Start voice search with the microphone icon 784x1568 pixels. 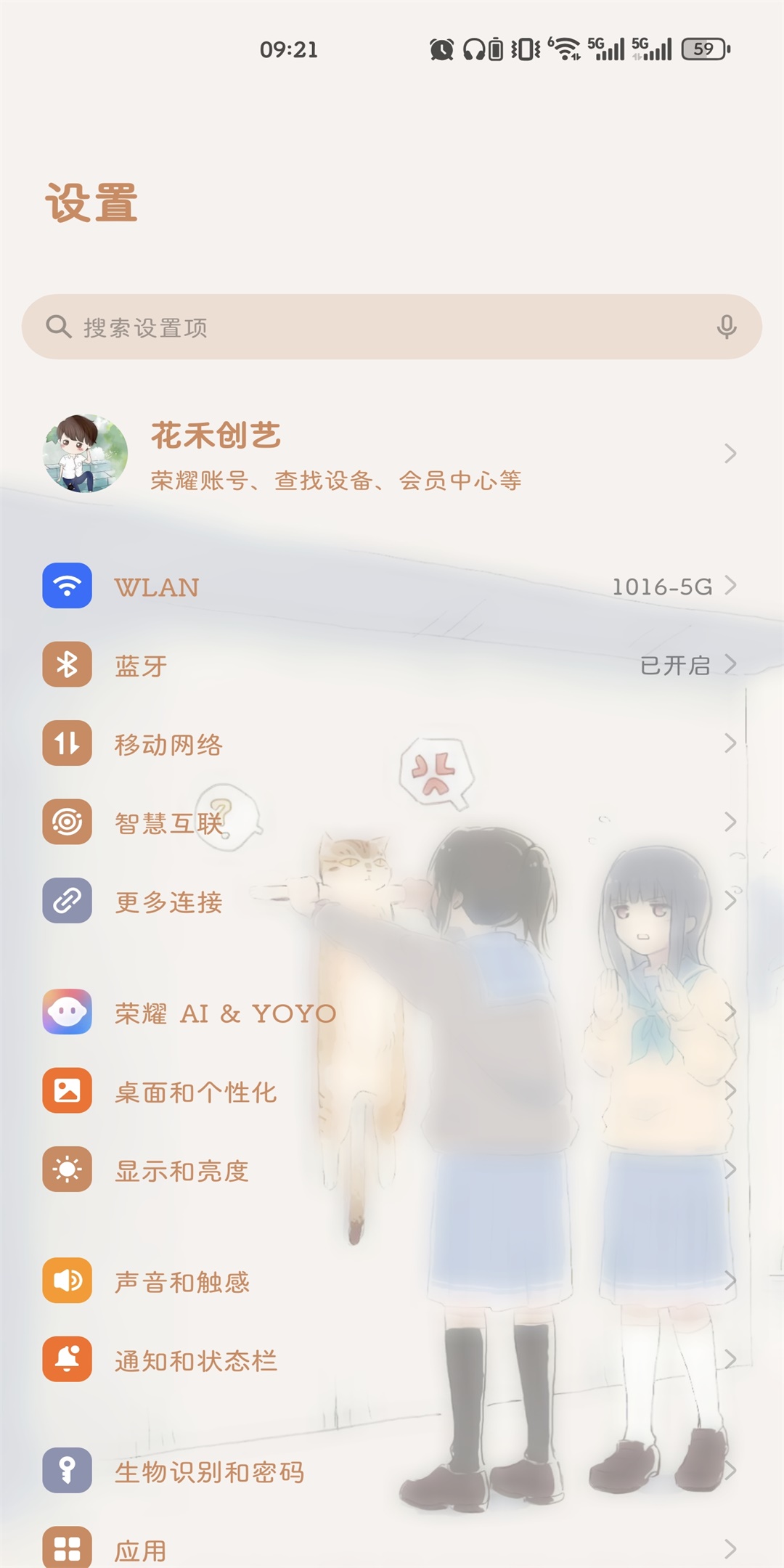pyautogui.click(x=726, y=327)
